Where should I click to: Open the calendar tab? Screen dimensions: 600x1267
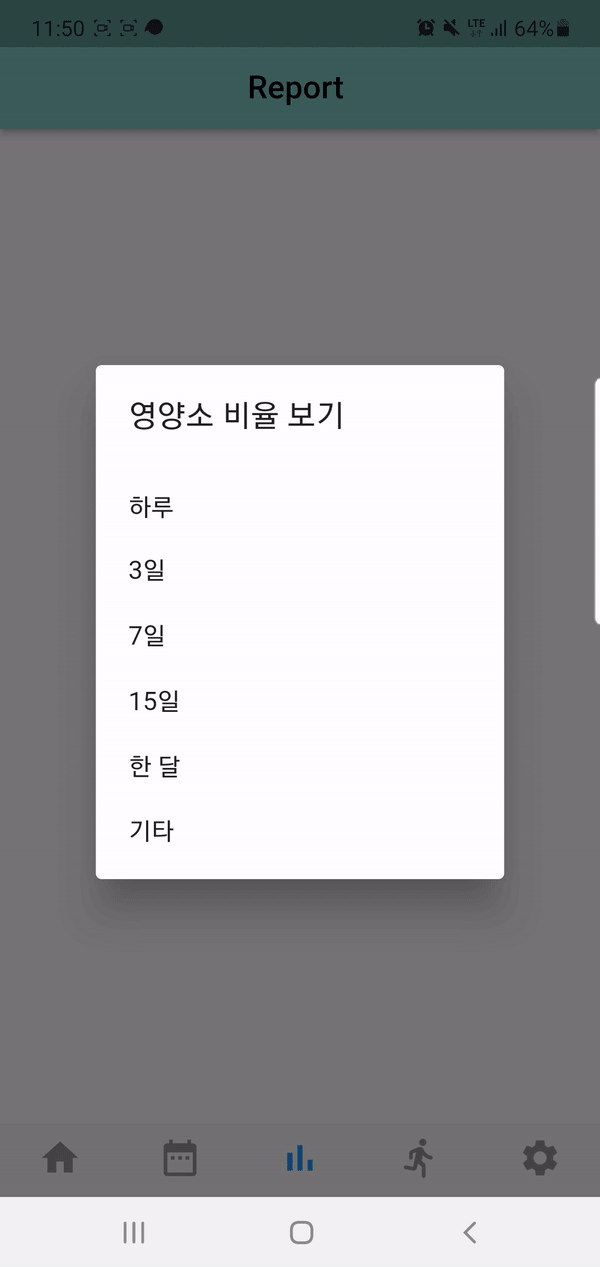point(180,1159)
